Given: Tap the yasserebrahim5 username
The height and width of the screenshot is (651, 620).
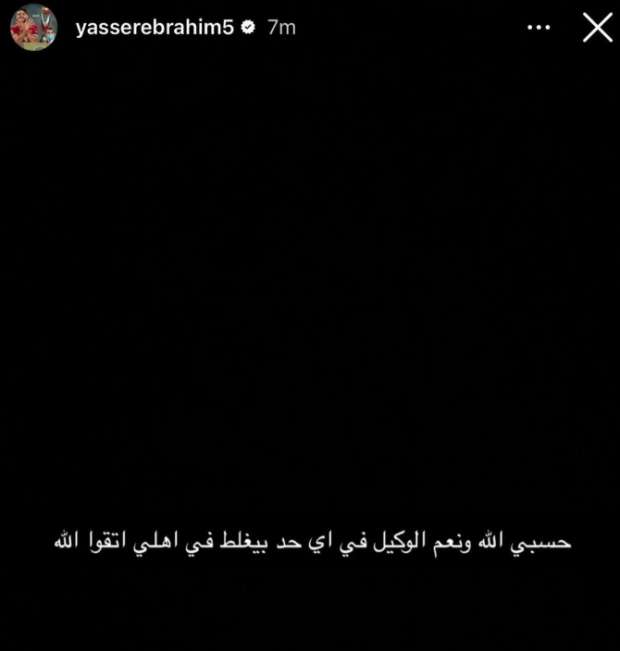Looking at the screenshot, I should tap(154, 28).
